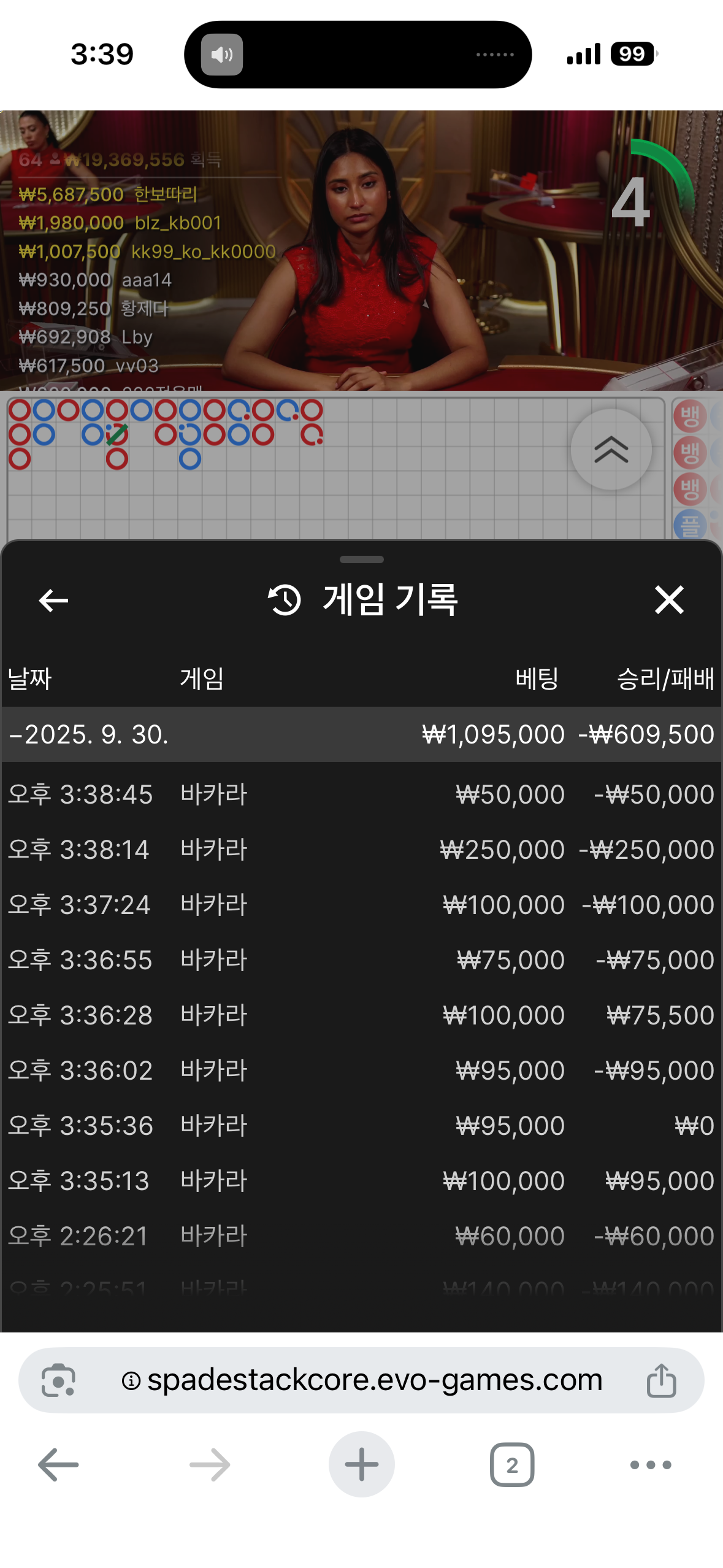Open the 3:36:28 round that won ₩75,500
This screenshot has width=723, height=1568.
(361, 1015)
